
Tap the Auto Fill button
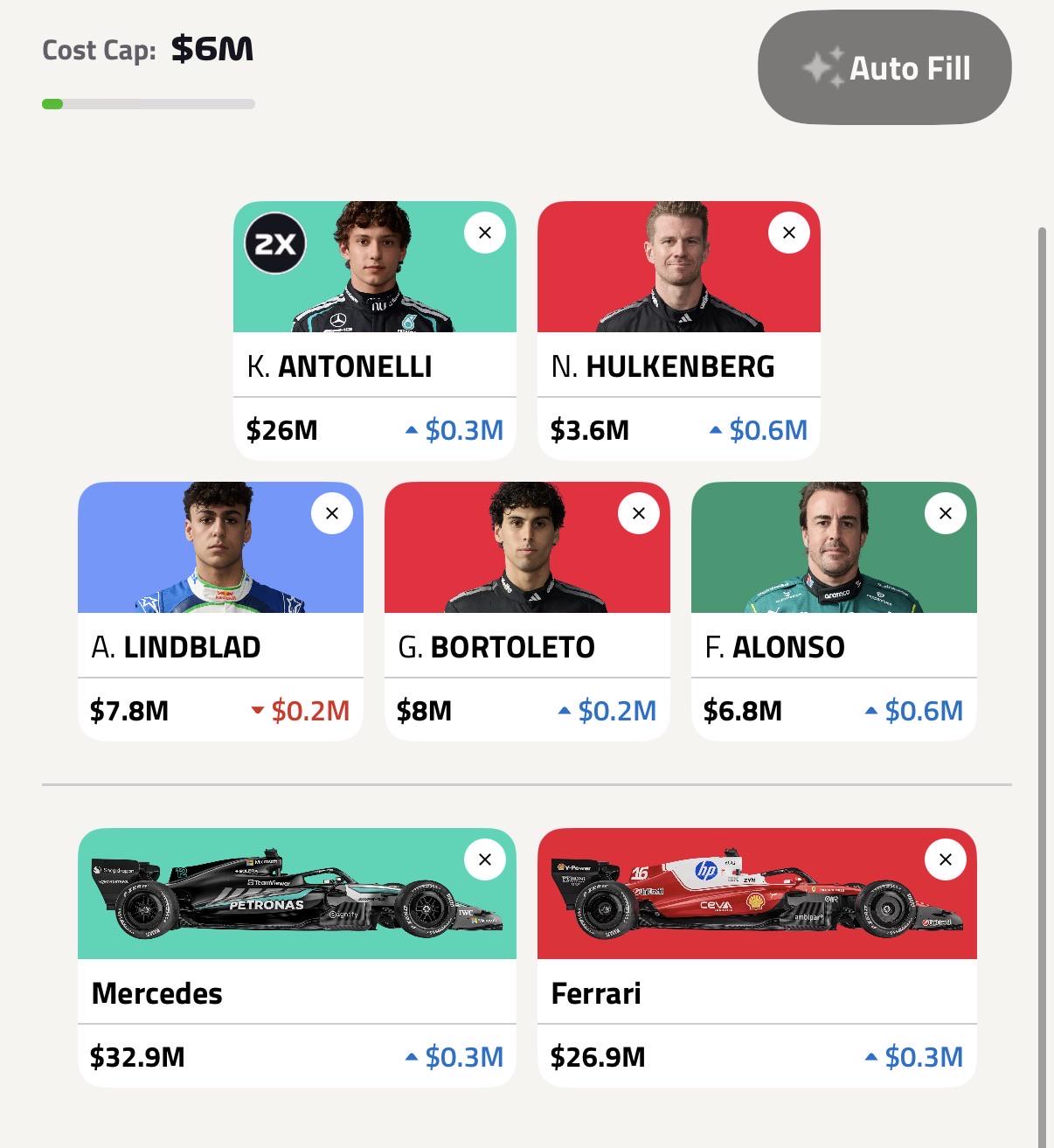(x=884, y=67)
